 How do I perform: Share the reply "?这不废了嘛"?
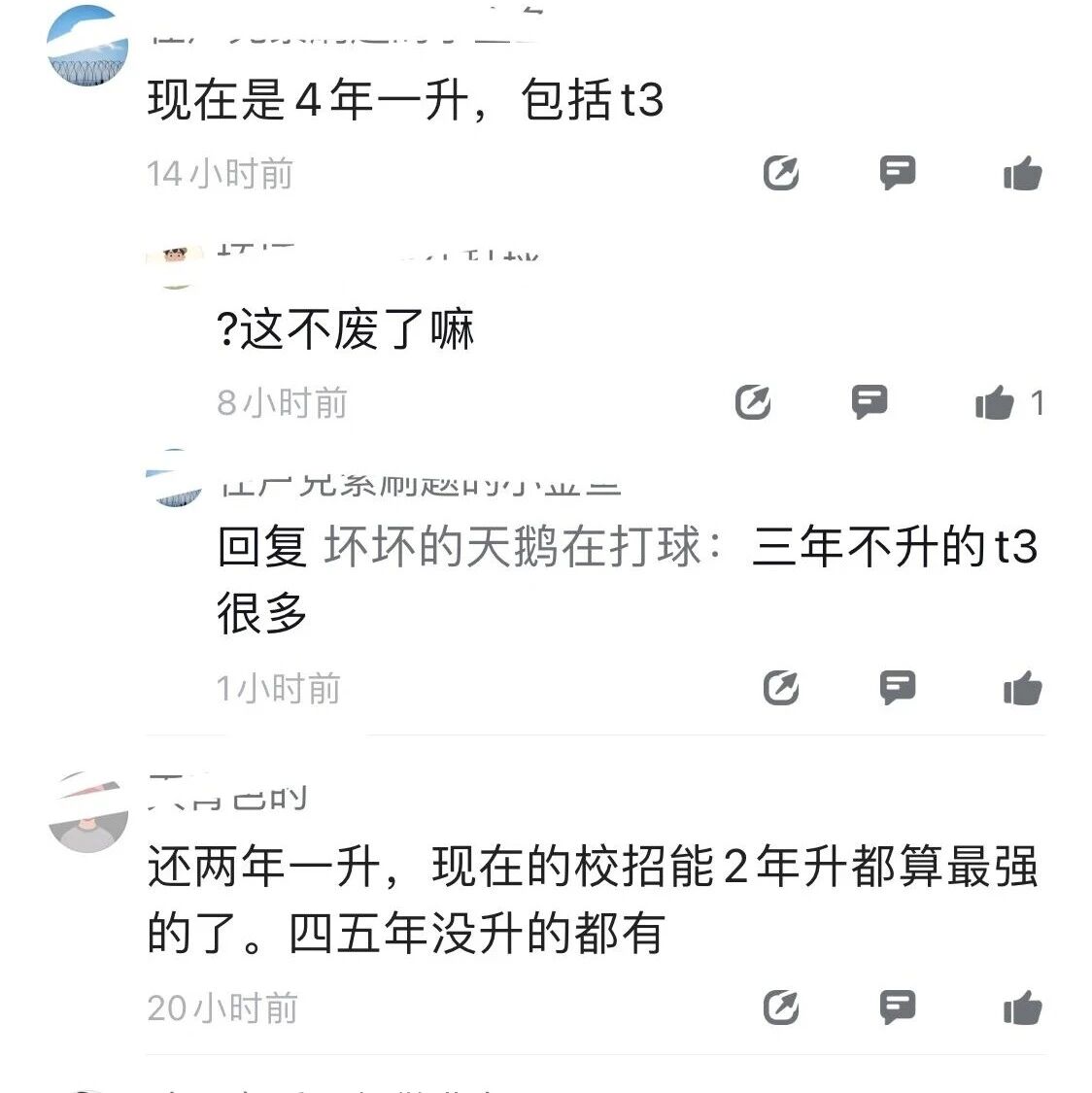click(753, 402)
